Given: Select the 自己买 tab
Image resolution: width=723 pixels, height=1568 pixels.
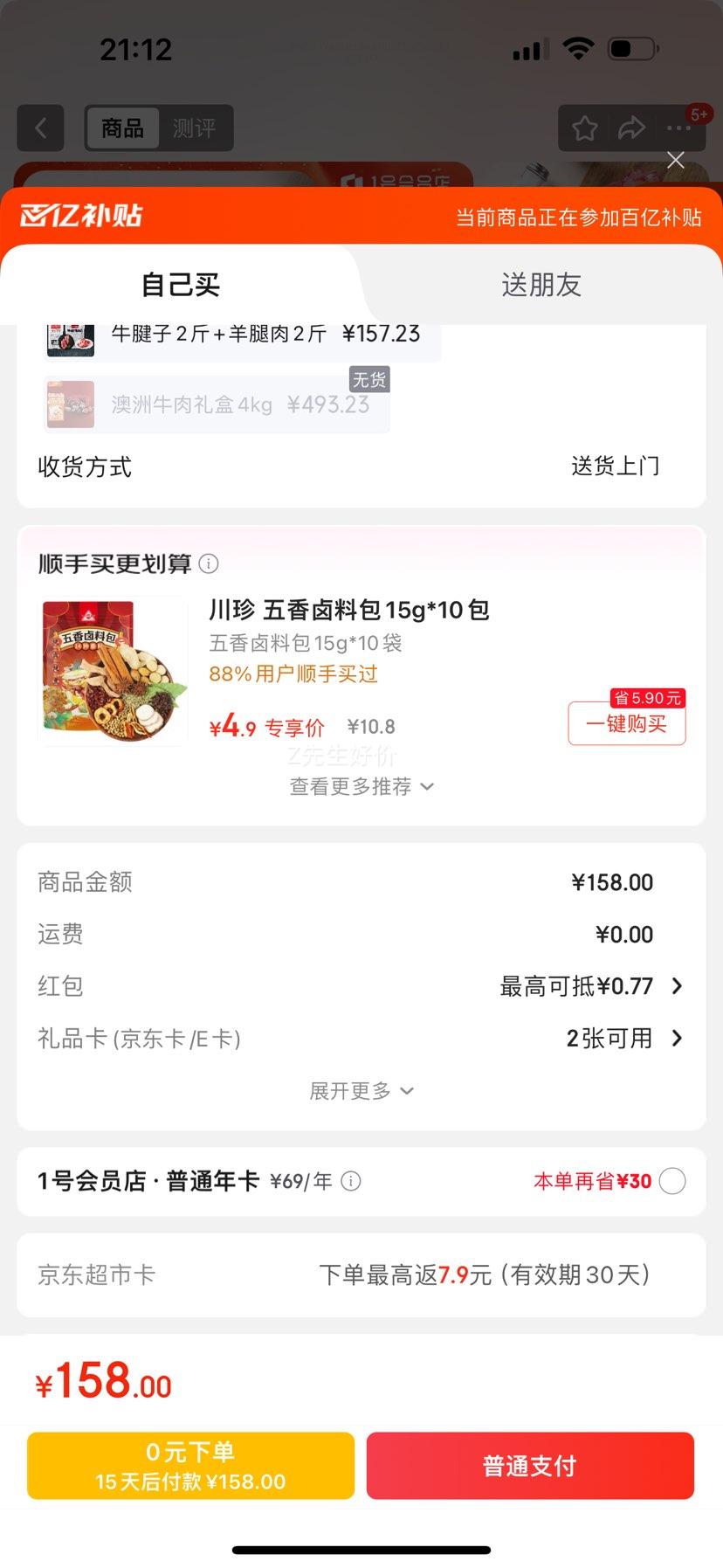Looking at the screenshot, I should 181,285.
